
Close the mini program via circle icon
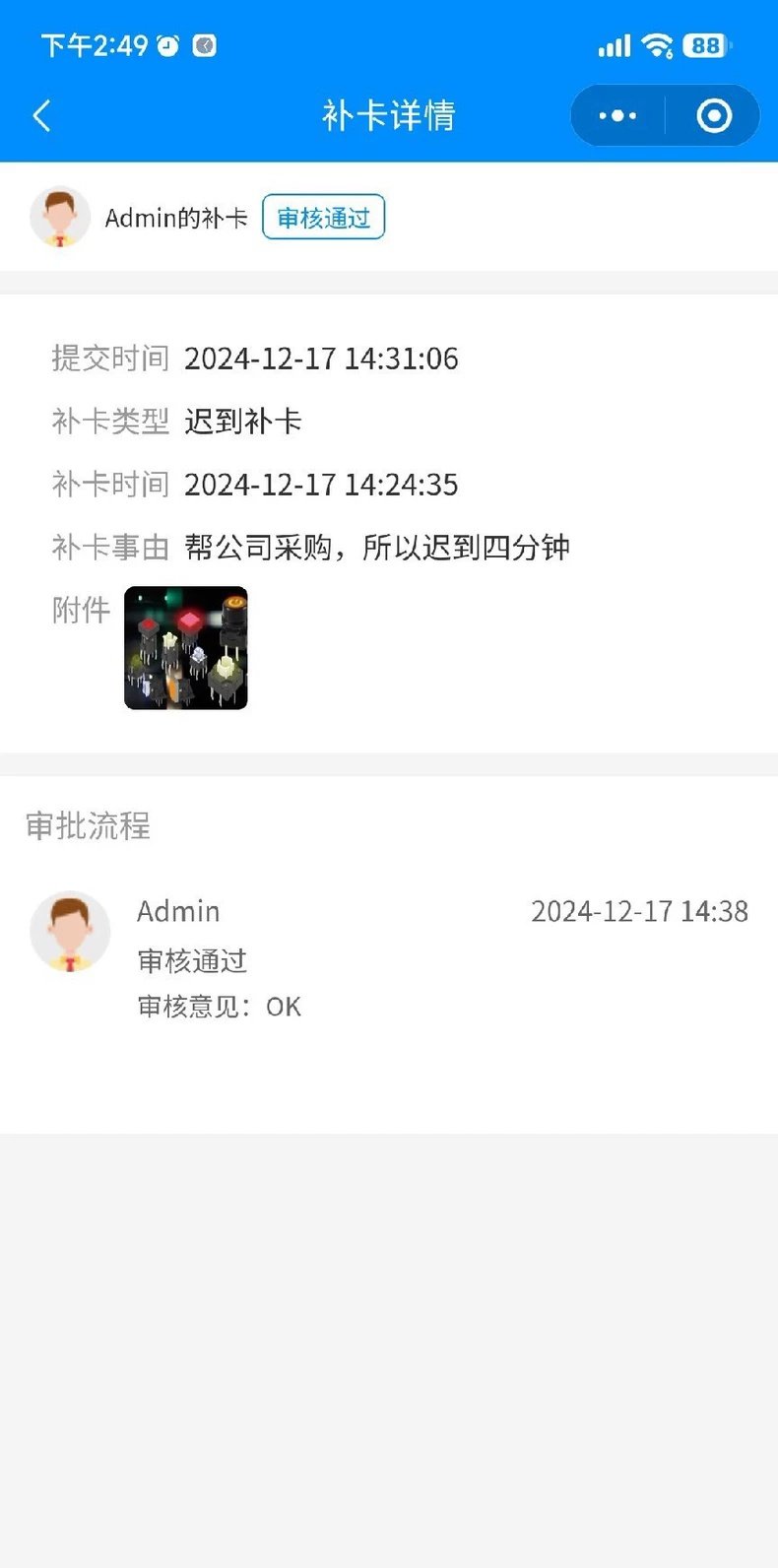tap(714, 116)
